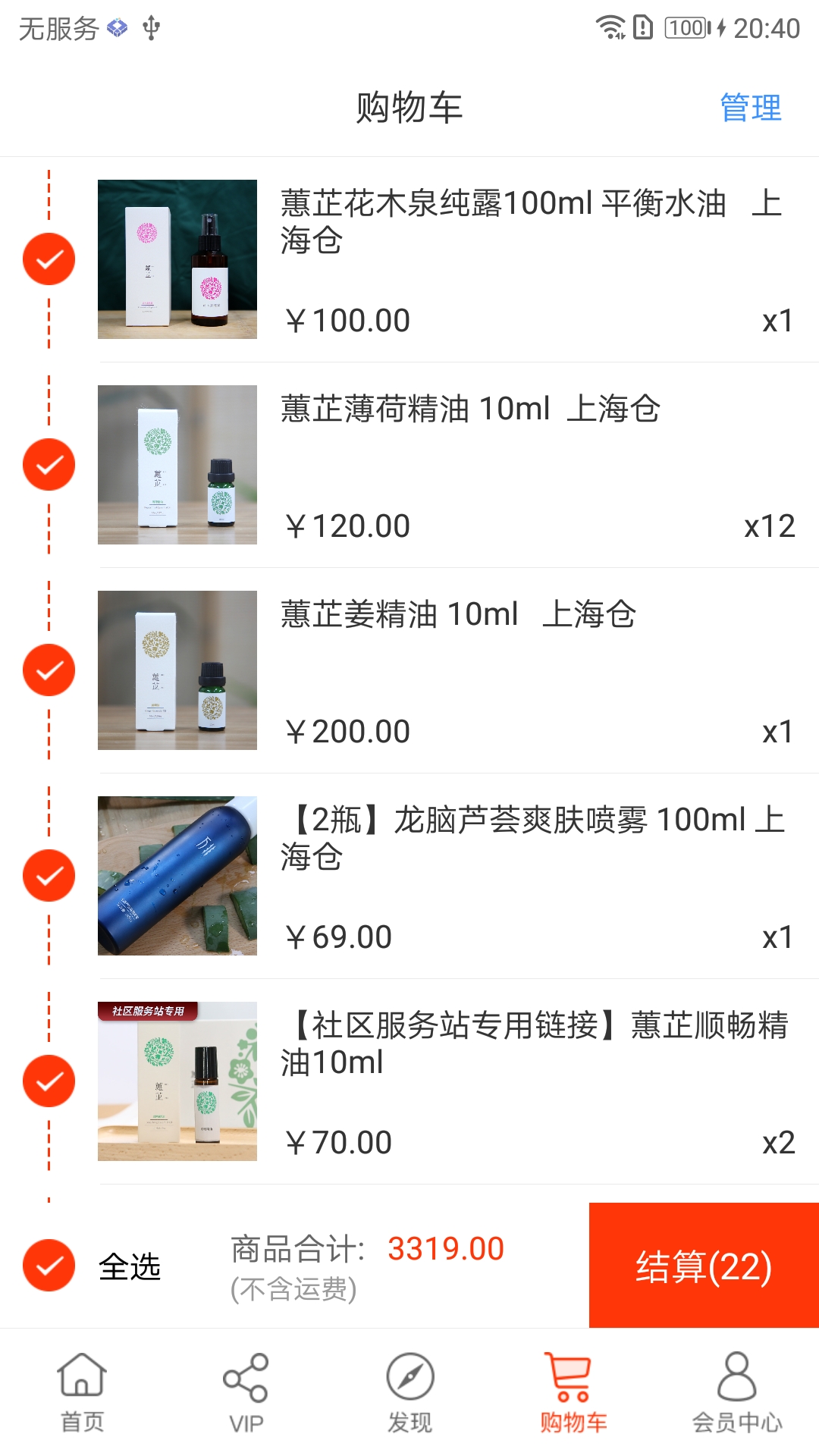Deselect 蕙芷薄荷精油 10ml checkbox

49,465
